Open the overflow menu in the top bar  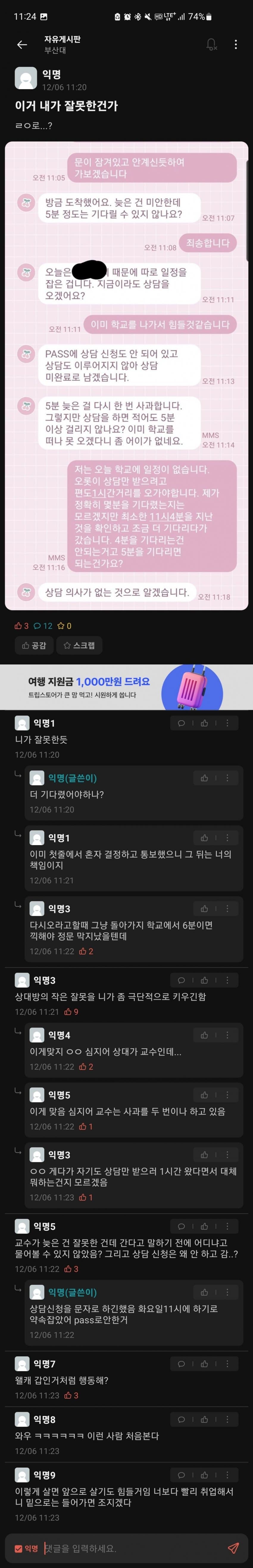235,44
